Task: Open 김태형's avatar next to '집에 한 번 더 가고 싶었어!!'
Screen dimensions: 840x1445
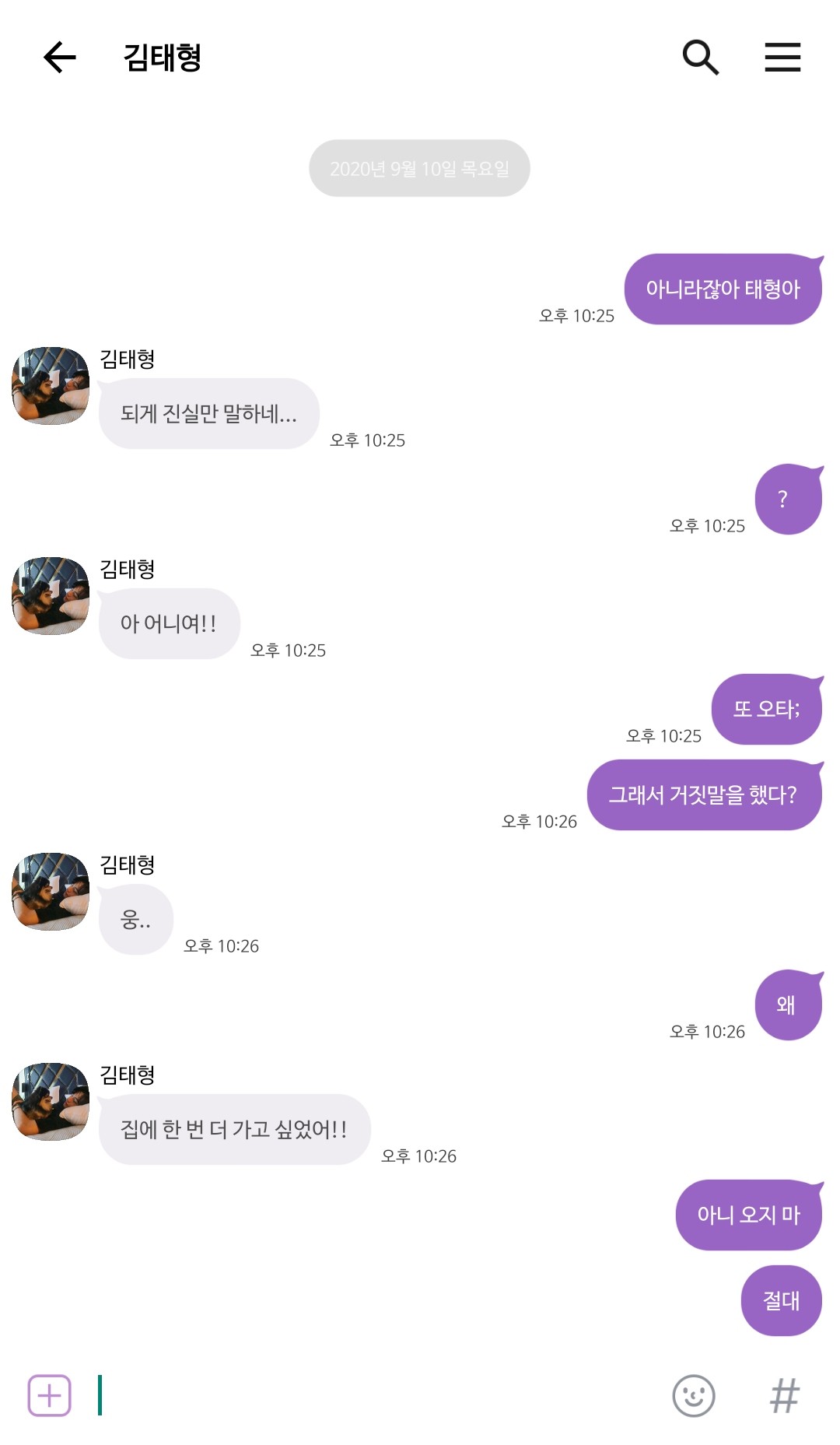Action: coord(51,1102)
